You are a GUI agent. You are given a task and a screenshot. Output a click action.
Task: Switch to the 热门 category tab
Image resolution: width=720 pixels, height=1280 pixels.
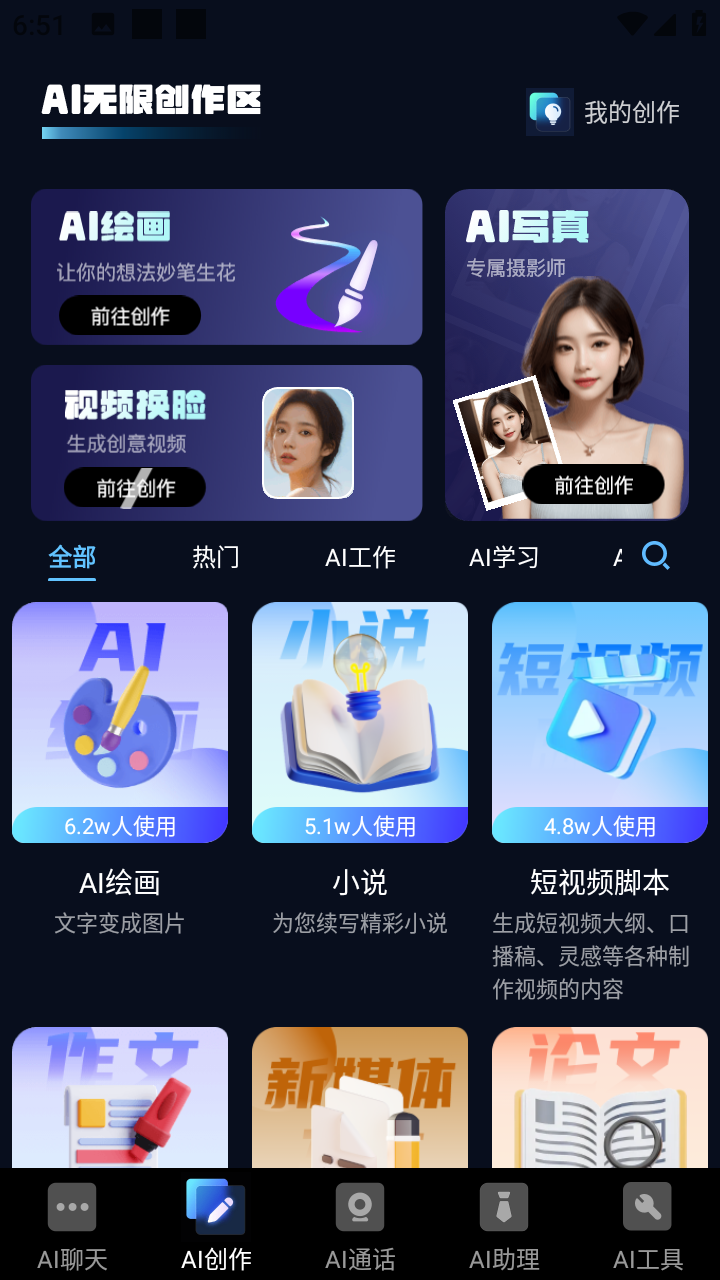(216, 557)
